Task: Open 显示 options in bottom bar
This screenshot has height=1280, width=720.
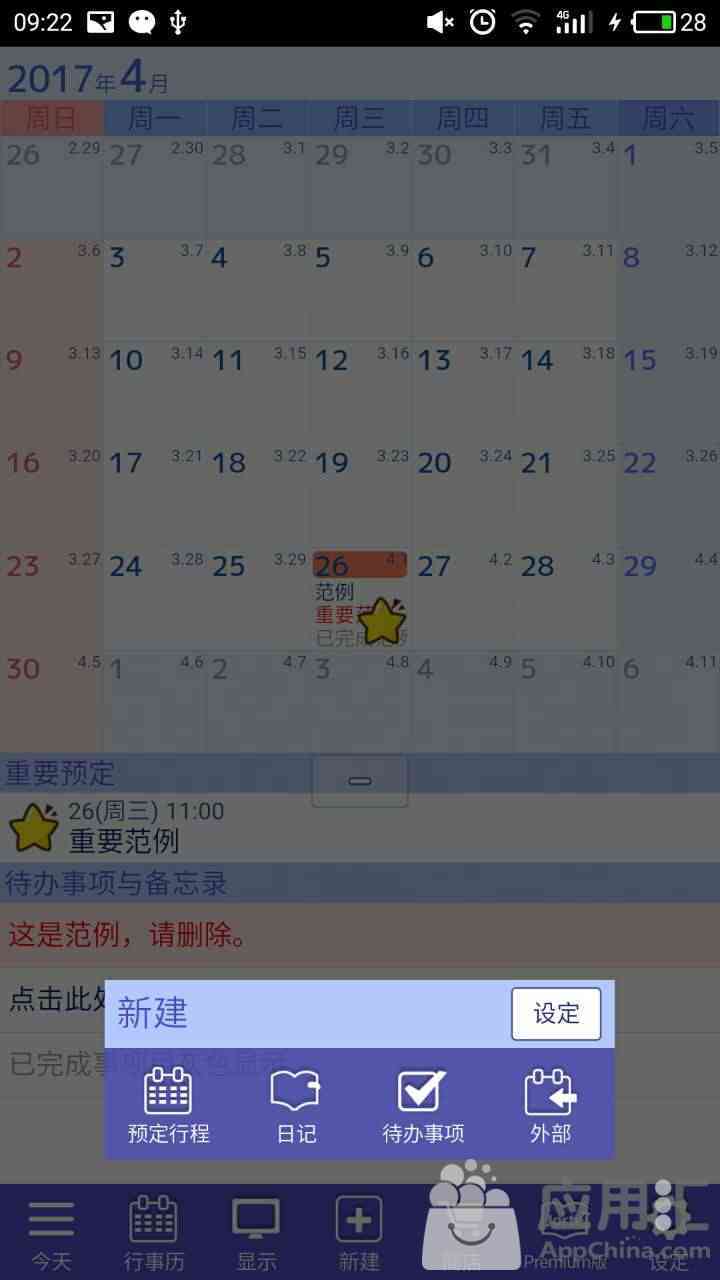Action: (x=256, y=1234)
